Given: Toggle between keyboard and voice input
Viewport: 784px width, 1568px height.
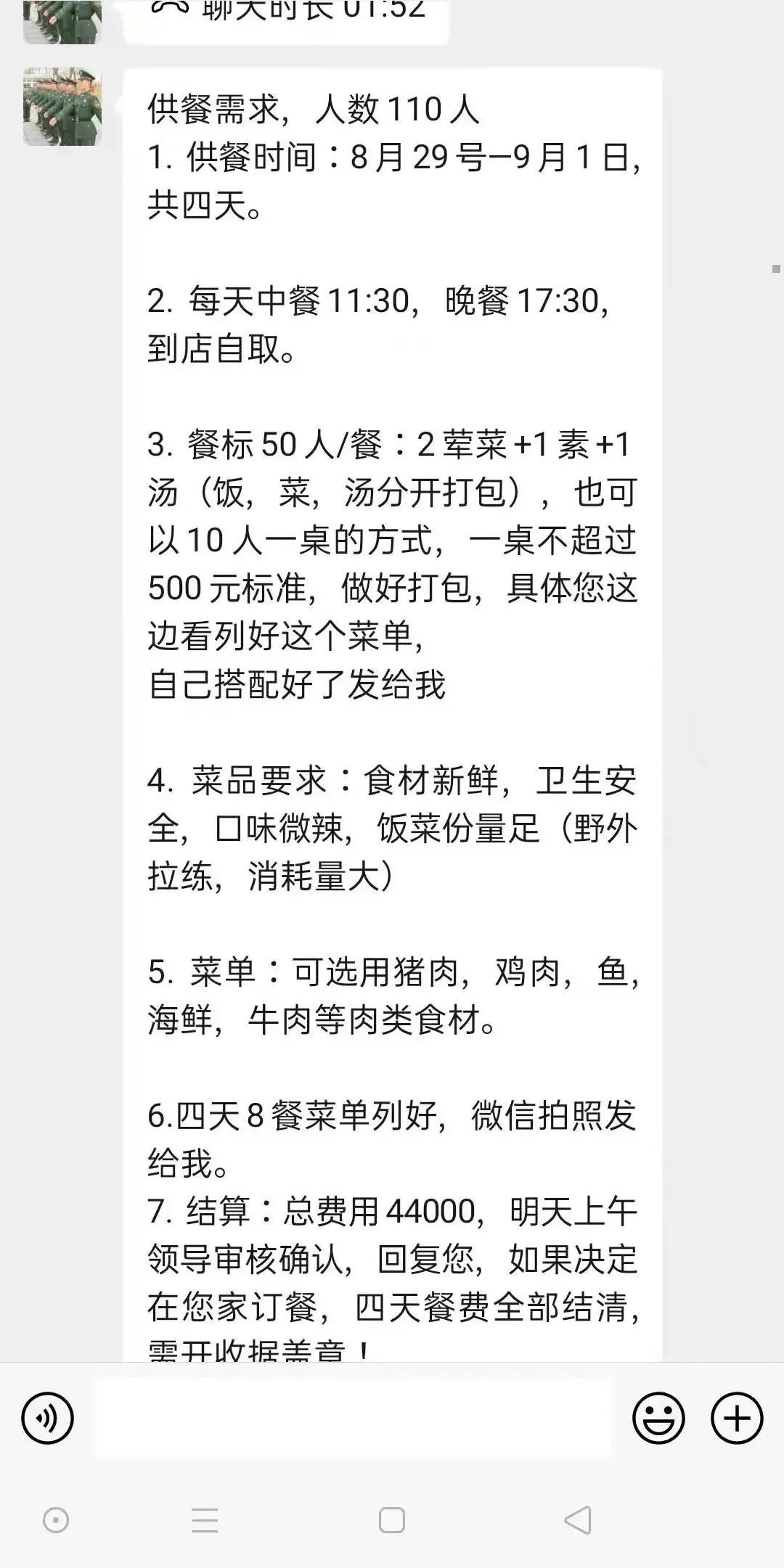Looking at the screenshot, I should (46, 1419).
